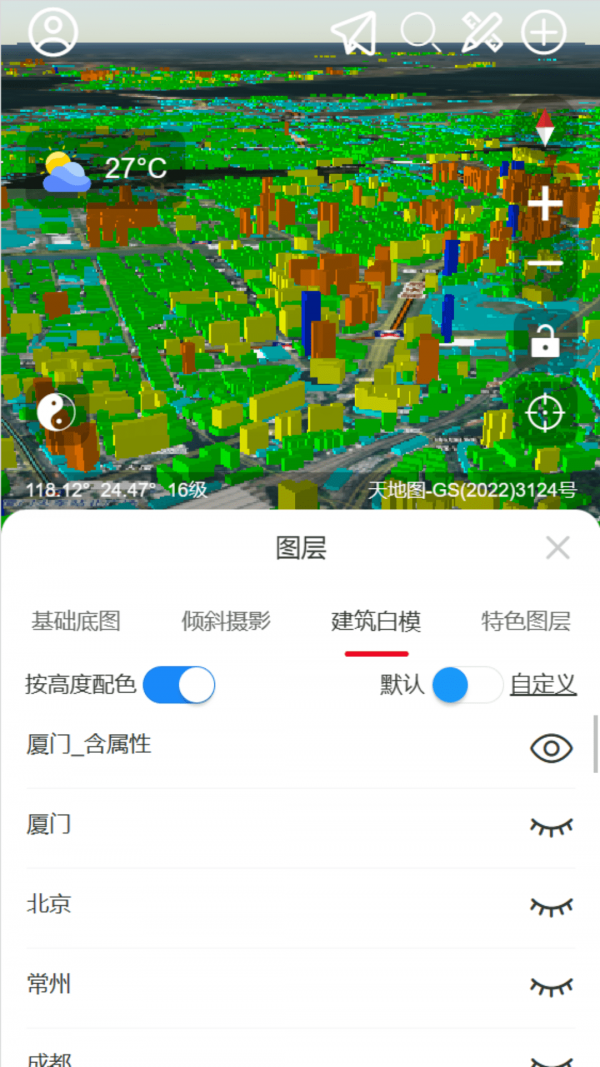The image size is (600, 1067).
Task: Switch to the 特色图层 tab
Action: point(526,621)
